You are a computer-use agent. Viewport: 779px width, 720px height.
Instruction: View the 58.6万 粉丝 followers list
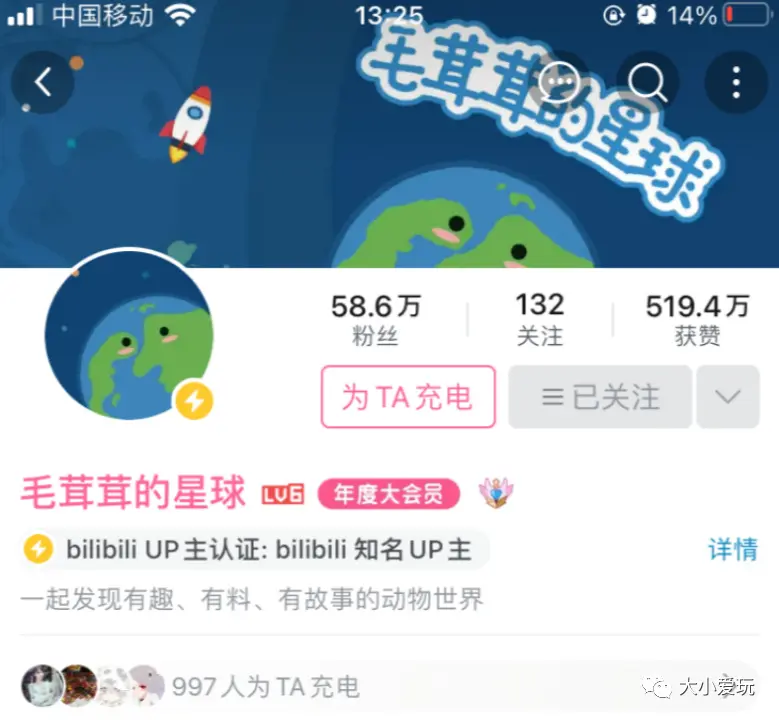375,319
